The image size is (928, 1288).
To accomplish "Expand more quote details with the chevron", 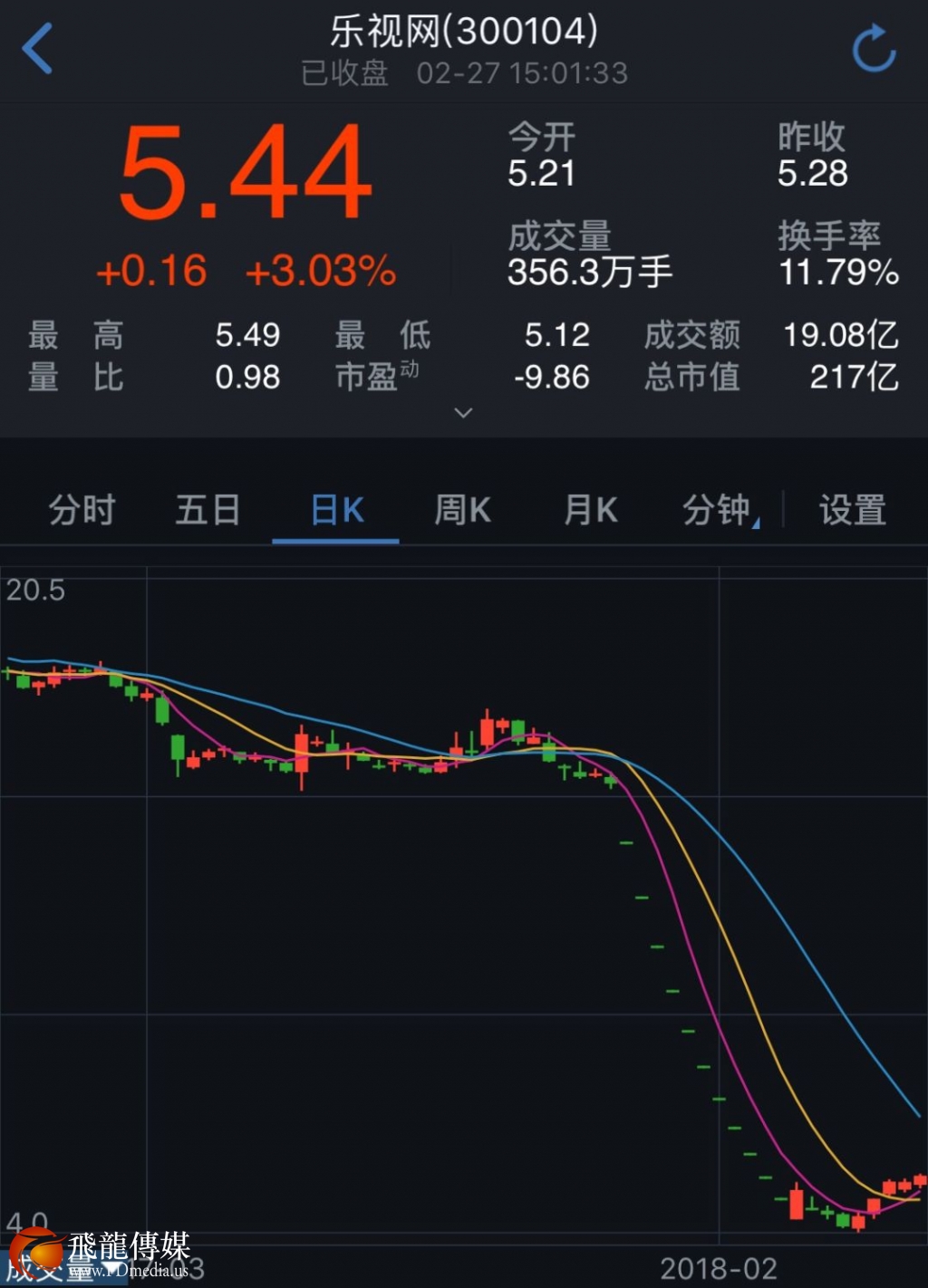I will click(463, 413).
